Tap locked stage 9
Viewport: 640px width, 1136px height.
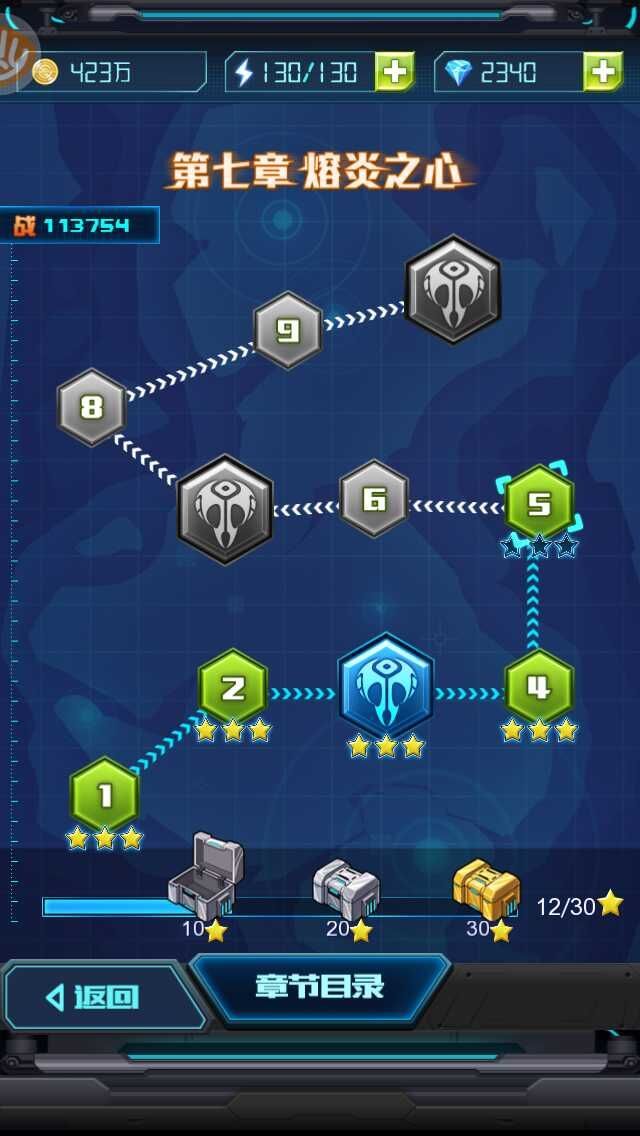tap(288, 330)
